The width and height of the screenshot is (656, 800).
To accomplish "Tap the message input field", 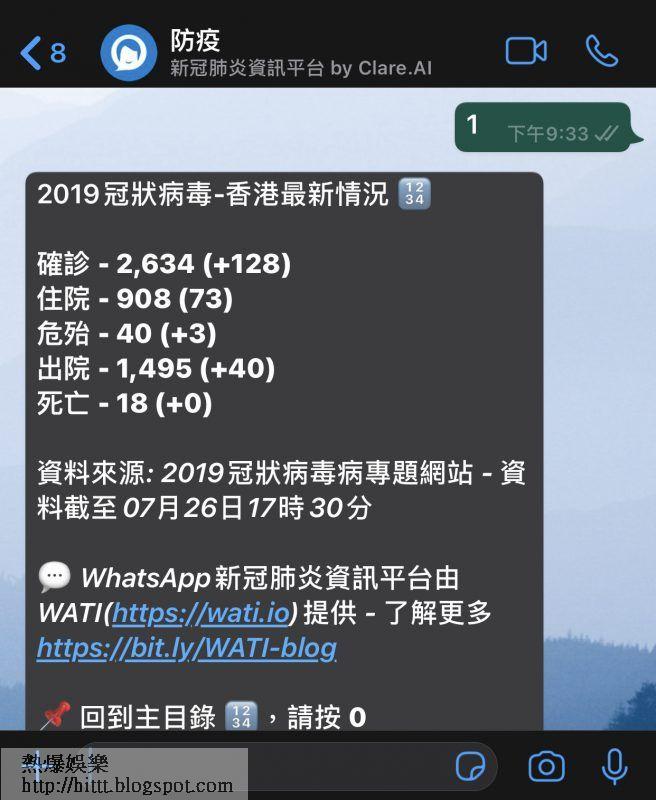I will tap(340, 766).
